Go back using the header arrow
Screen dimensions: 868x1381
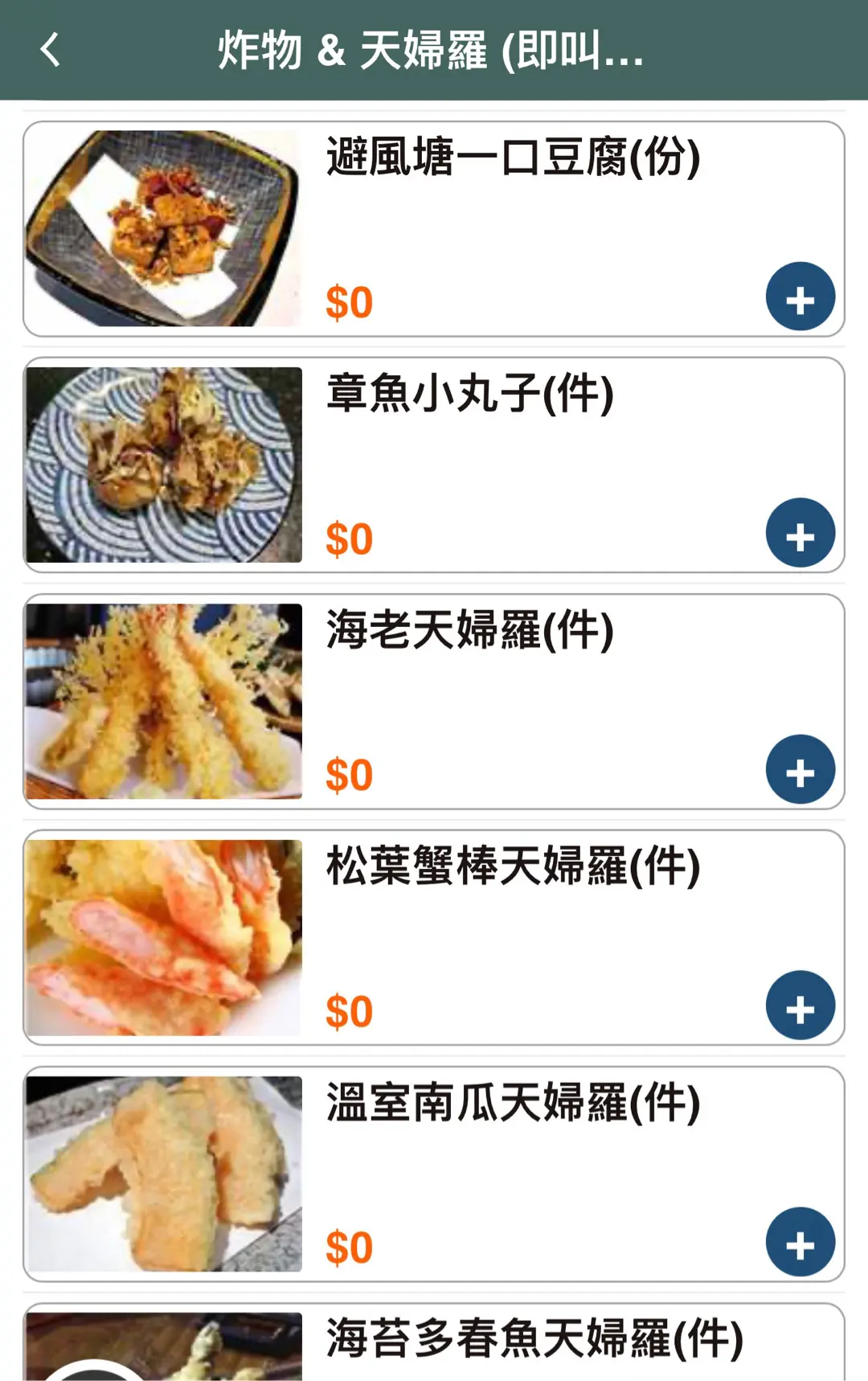(x=50, y=50)
